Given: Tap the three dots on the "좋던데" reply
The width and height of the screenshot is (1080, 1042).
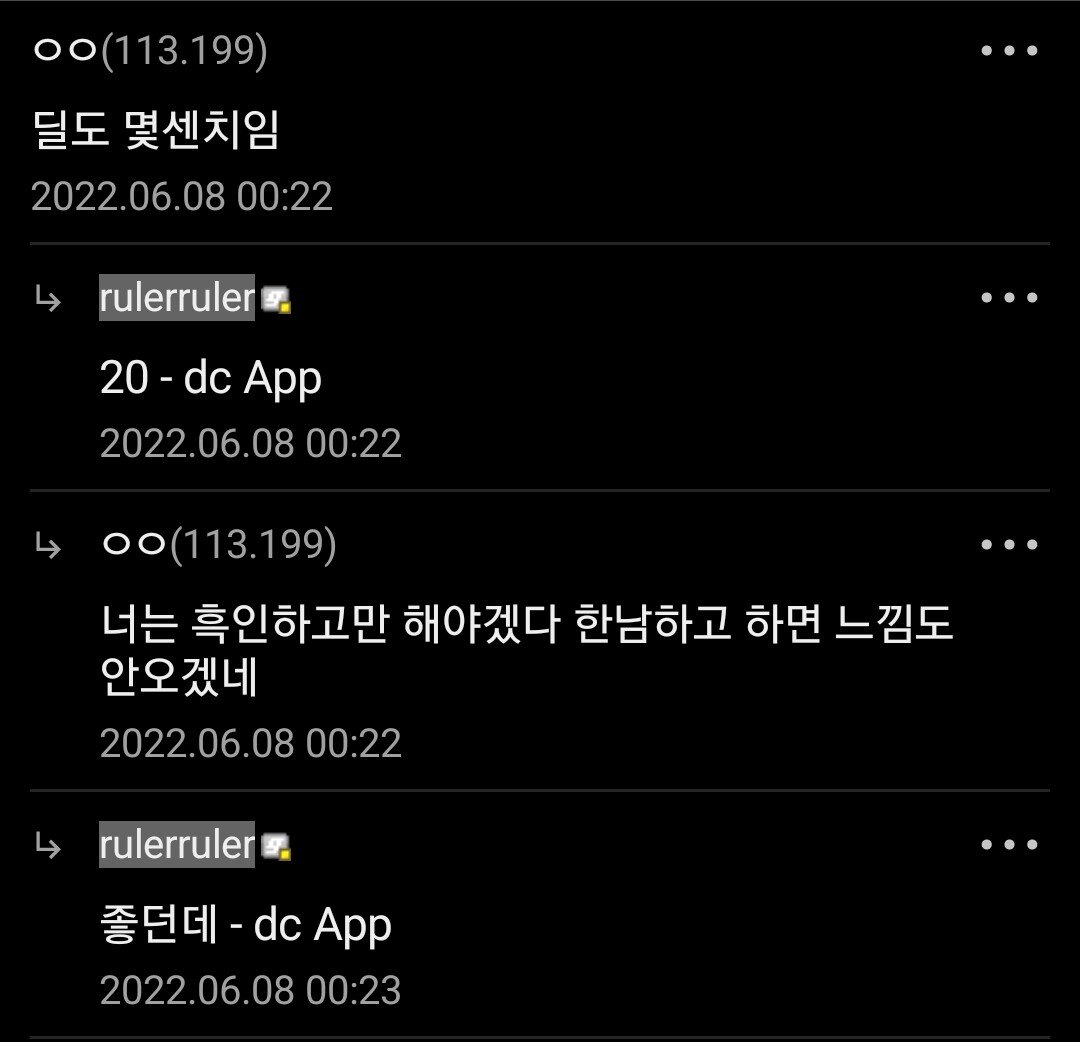Looking at the screenshot, I should click(1009, 845).
